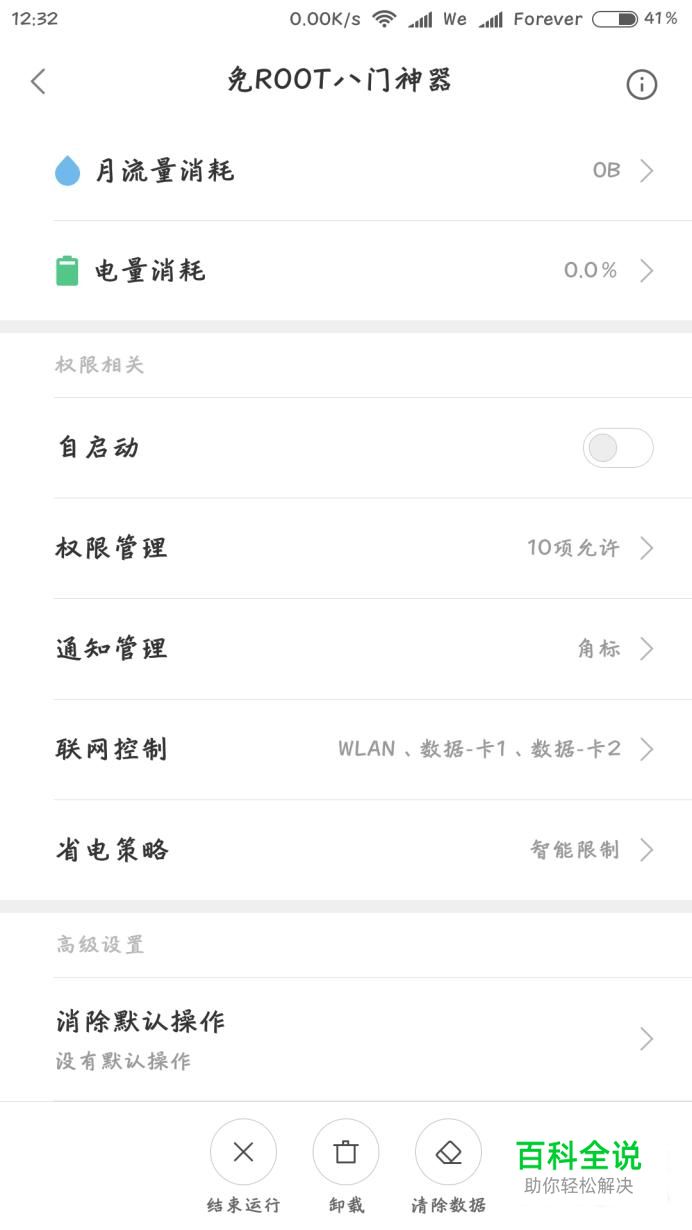
Task: Open 通知管理 settings
Action: tap(346, 649)
